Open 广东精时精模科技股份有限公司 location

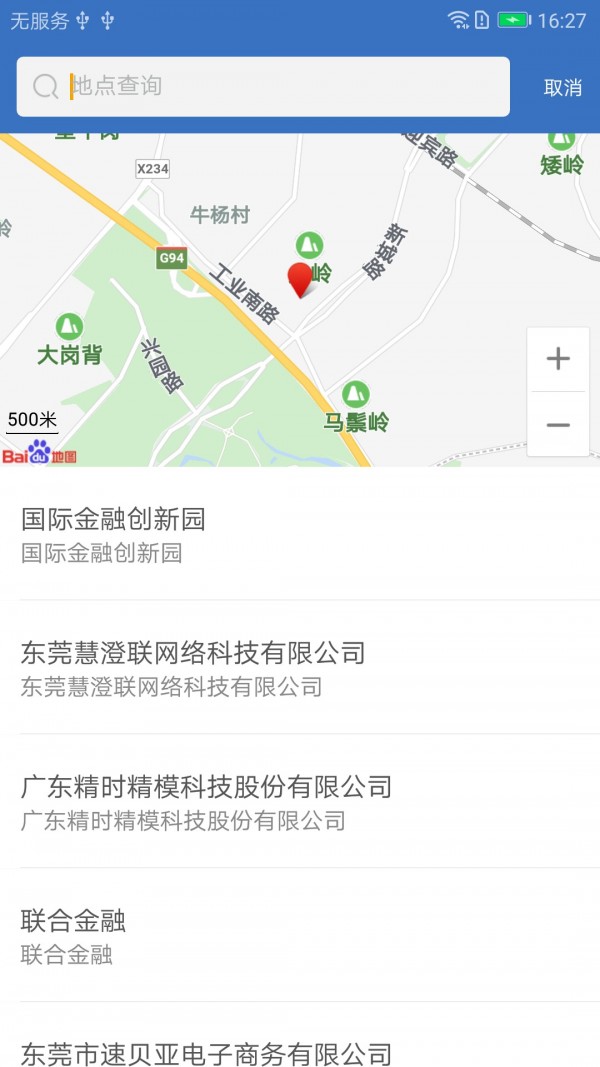pyautogui.click(x=300, y=802)
